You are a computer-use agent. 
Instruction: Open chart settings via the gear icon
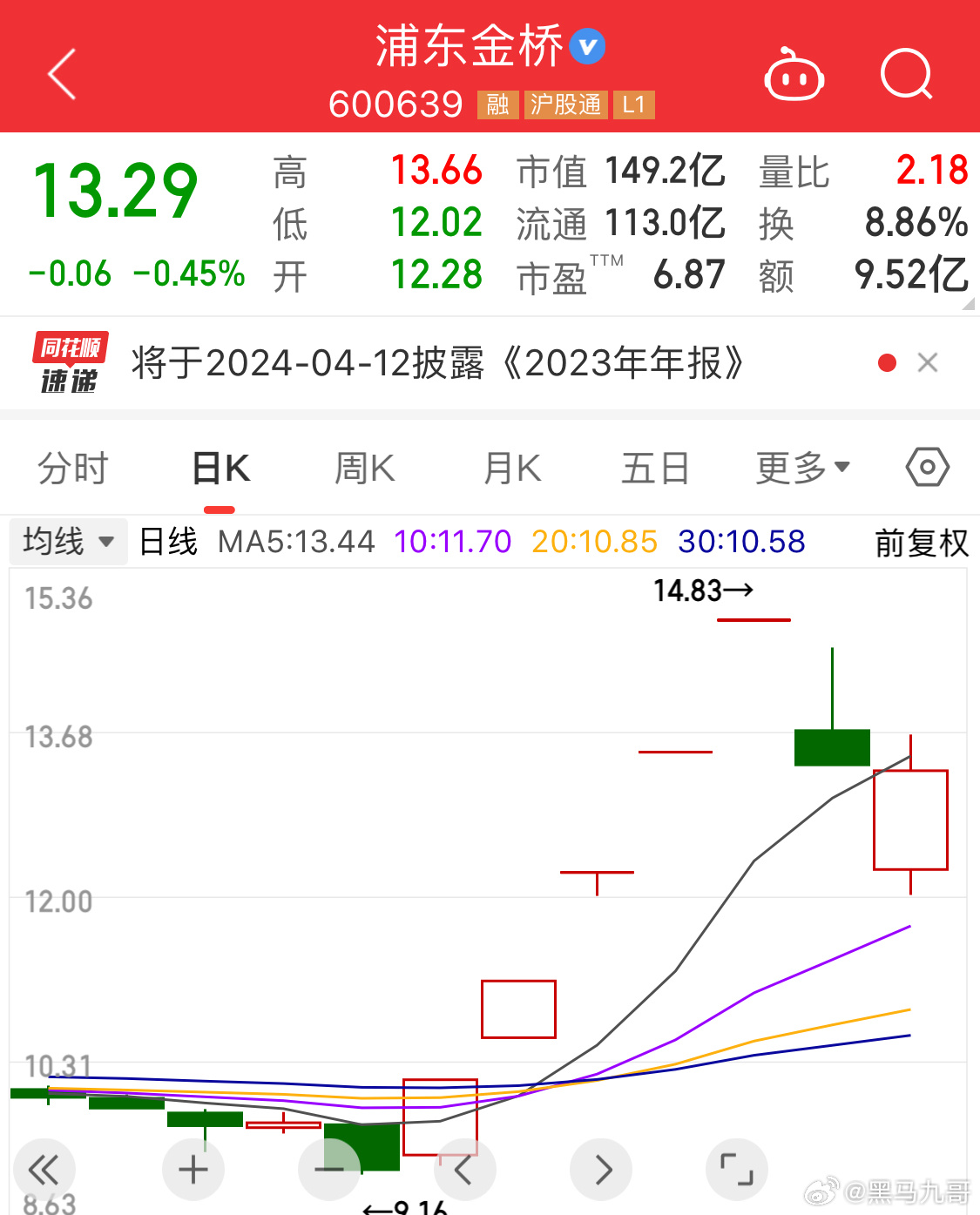point(926,467)
